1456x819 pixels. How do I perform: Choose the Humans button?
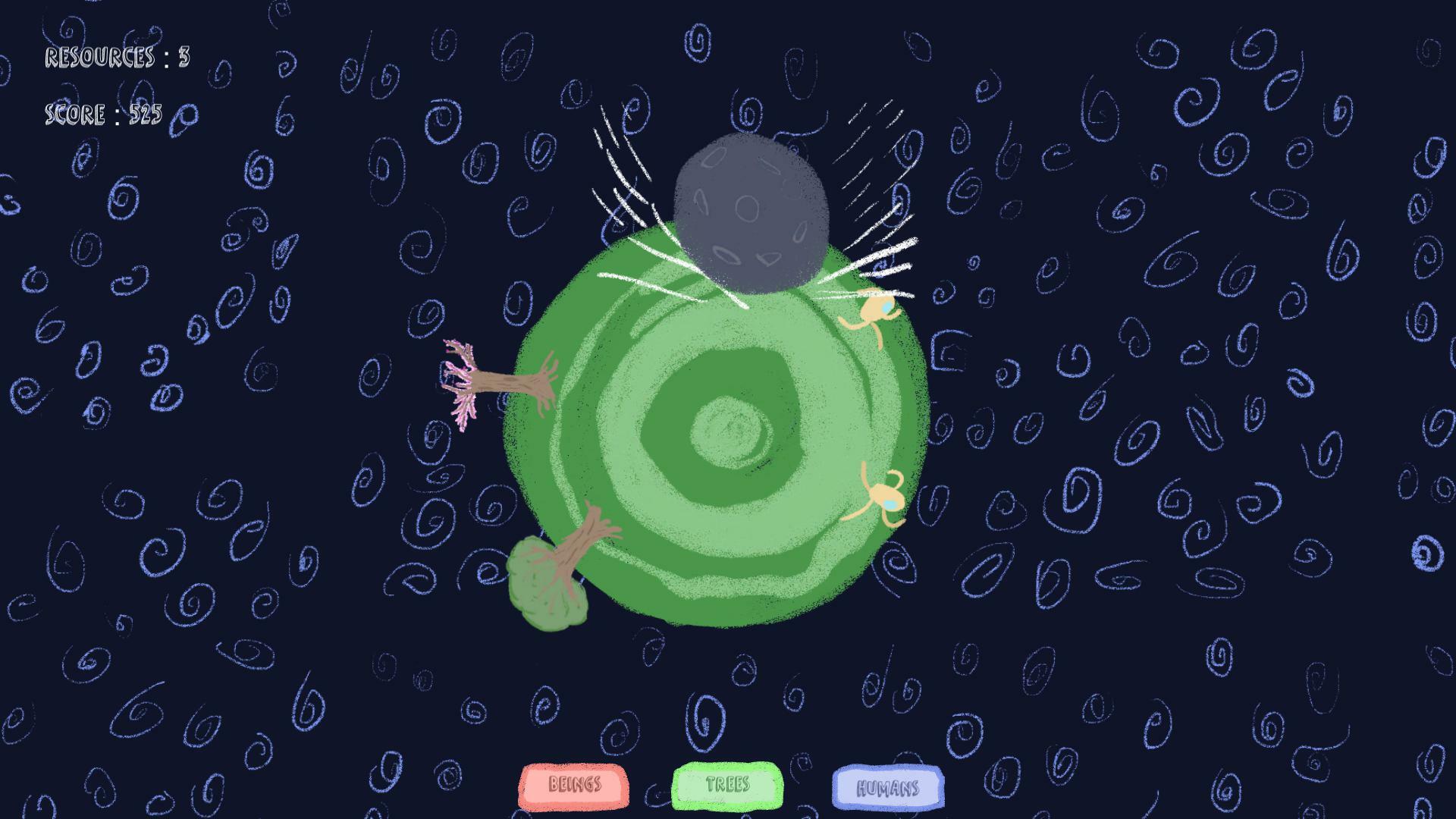click(x=887, y=788)
